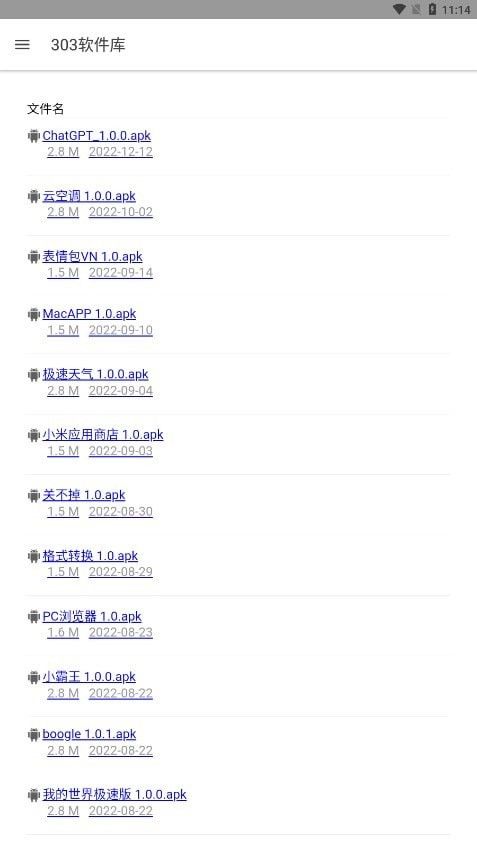477x848 pixels.
Task: Download 关不掉 1.0.apk
Action: click(x=84, y=495)
